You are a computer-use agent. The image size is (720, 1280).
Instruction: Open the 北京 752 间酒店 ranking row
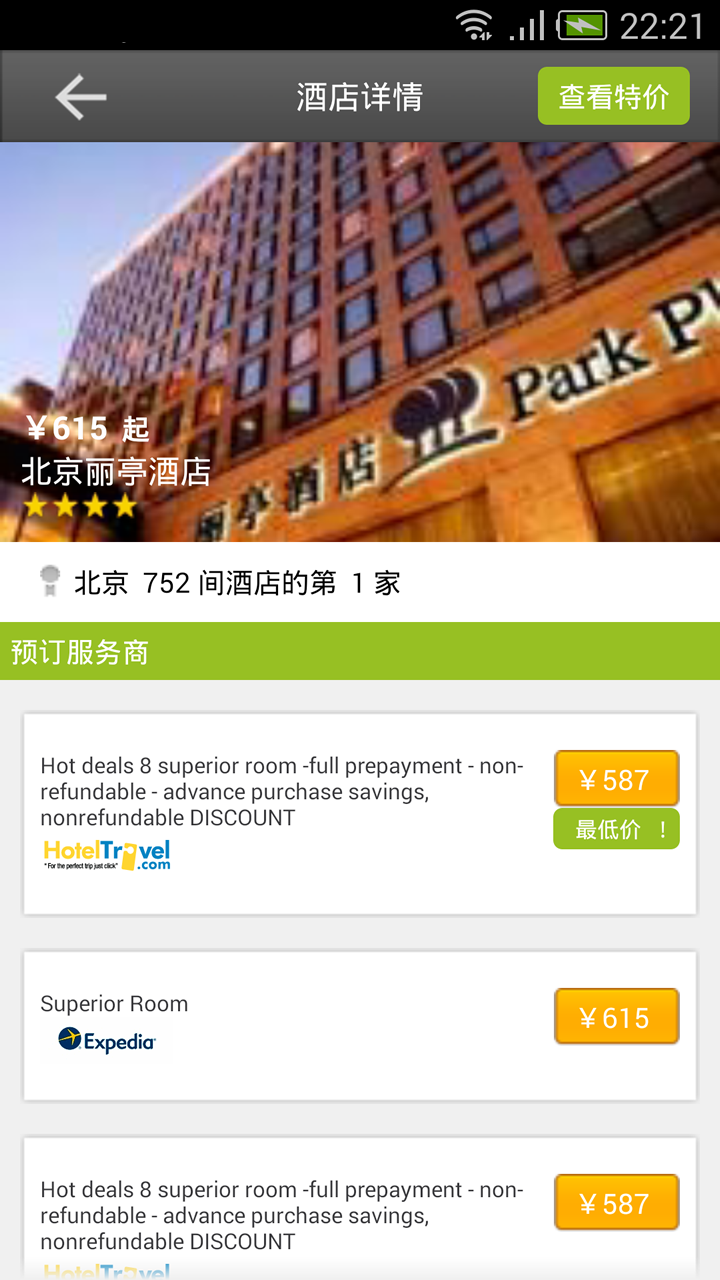360,582
